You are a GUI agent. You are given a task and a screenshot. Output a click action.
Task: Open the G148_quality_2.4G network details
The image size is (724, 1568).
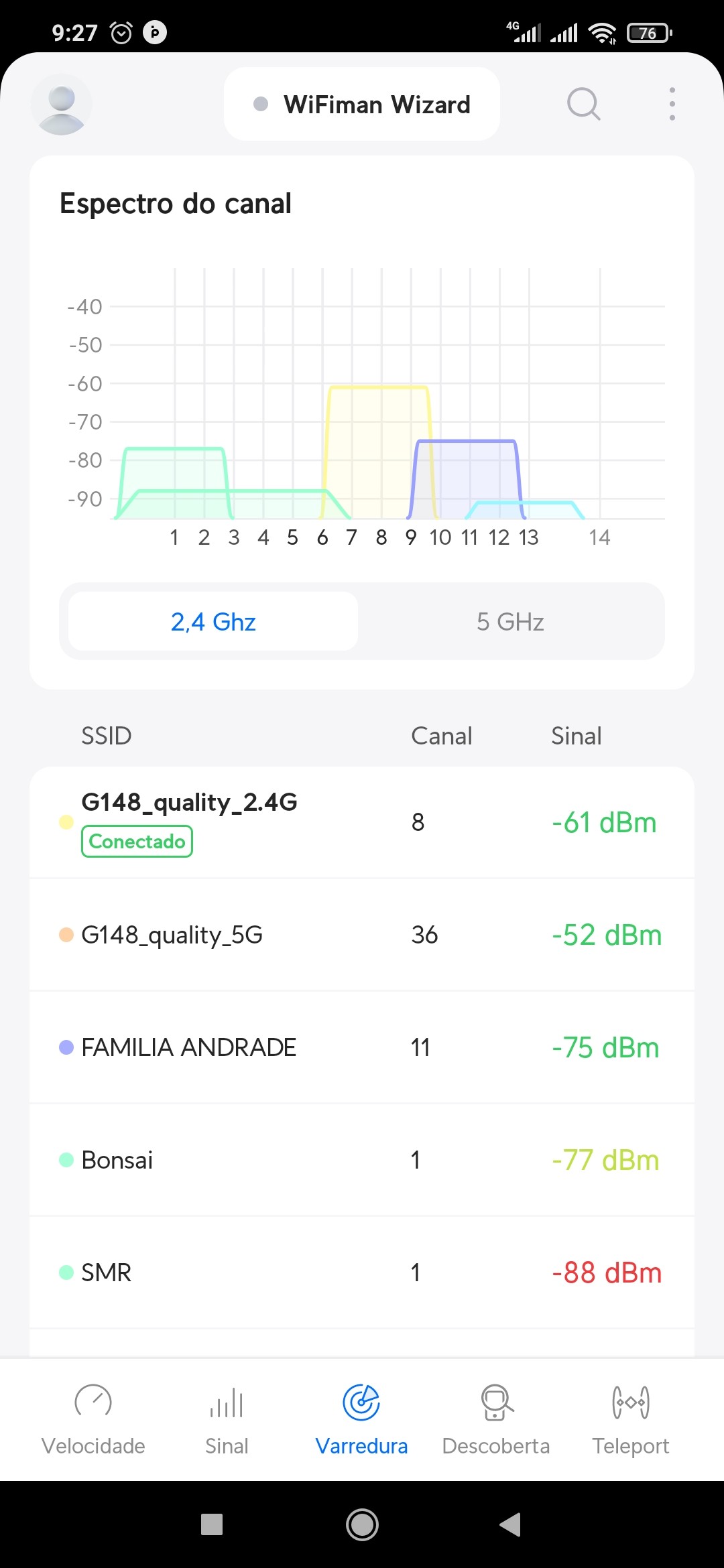[x=362, y=822]
